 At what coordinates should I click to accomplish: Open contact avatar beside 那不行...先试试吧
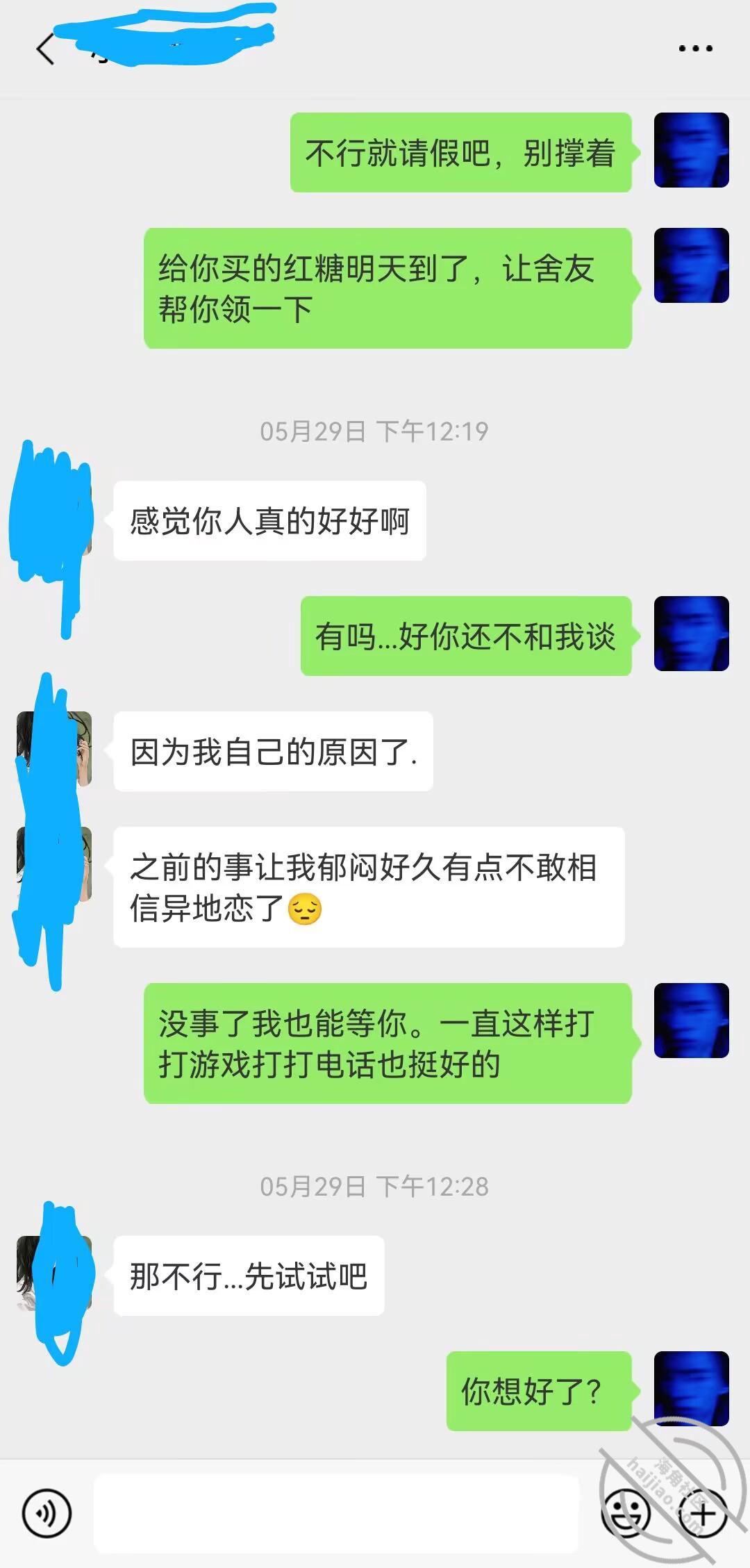tap(54, 1273)
